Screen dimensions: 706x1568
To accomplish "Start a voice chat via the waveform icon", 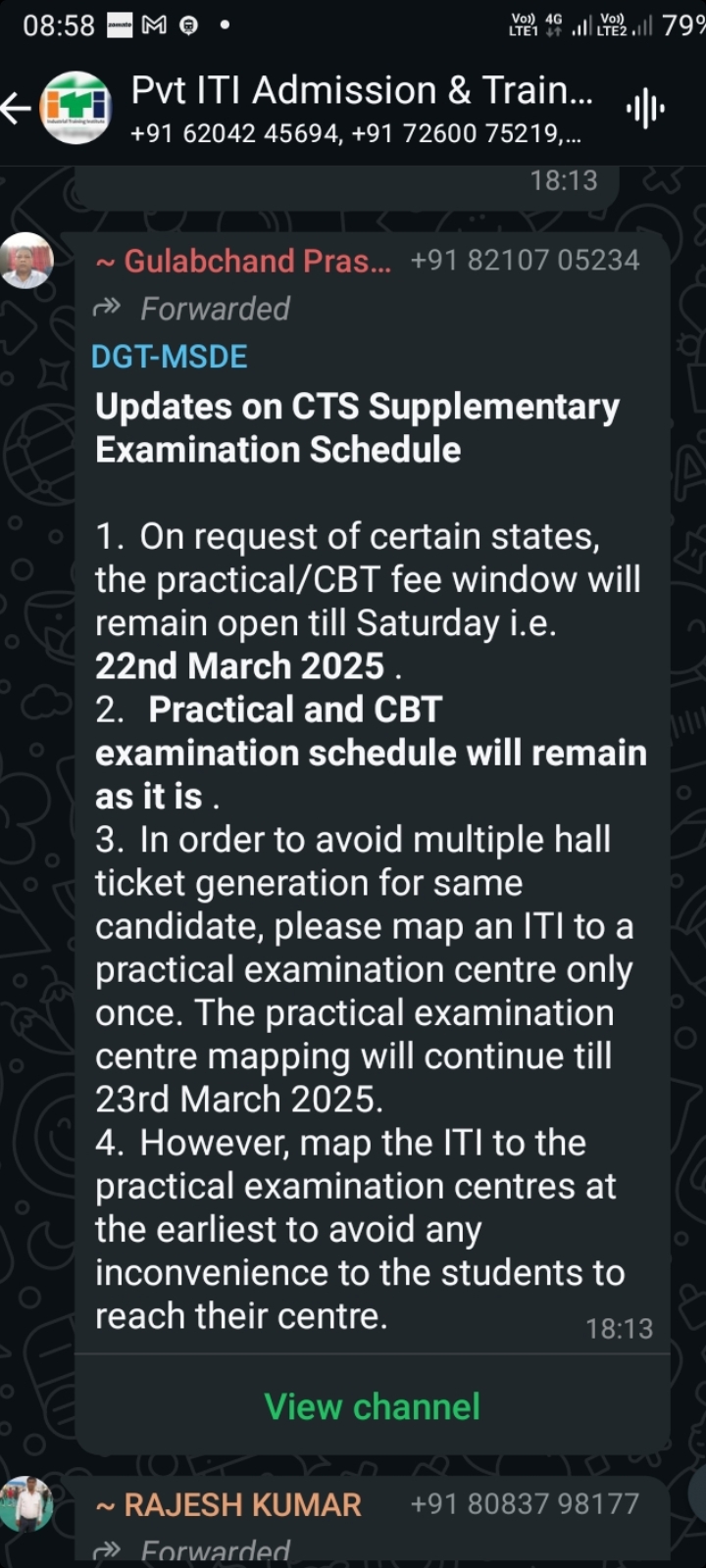I will (645, 109).
